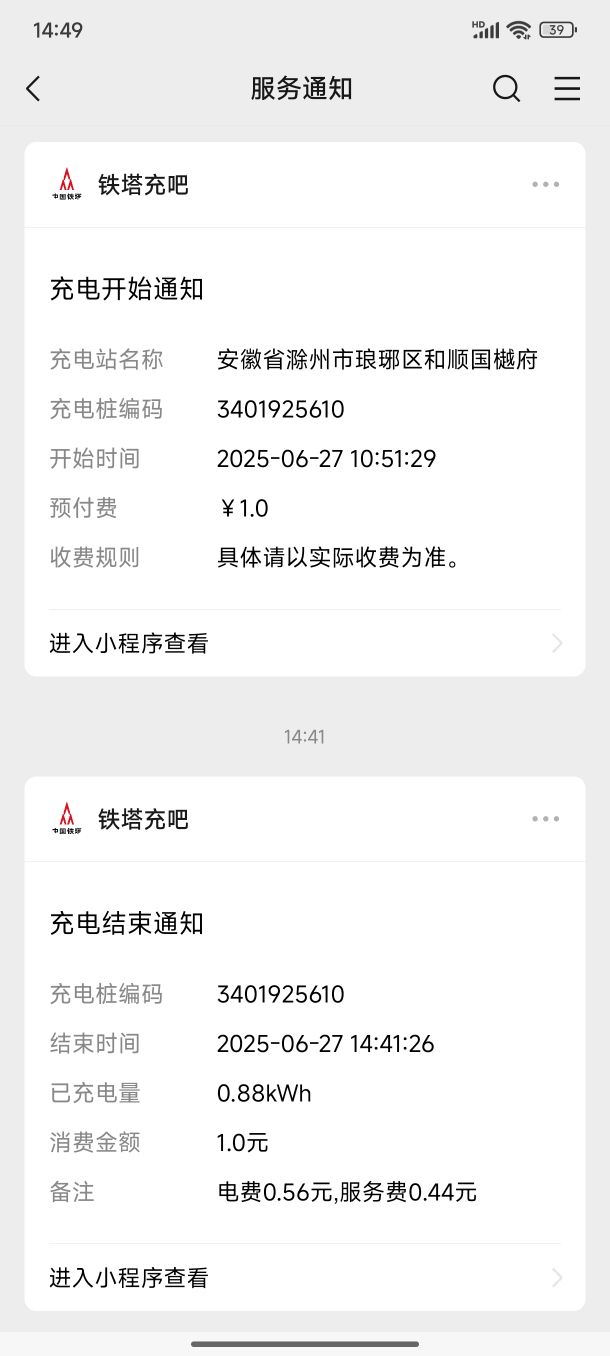610x1356 pixels.
Task: Open 铁塔充吧 header on 充电开始通知 card
Action: pos(120,184)
